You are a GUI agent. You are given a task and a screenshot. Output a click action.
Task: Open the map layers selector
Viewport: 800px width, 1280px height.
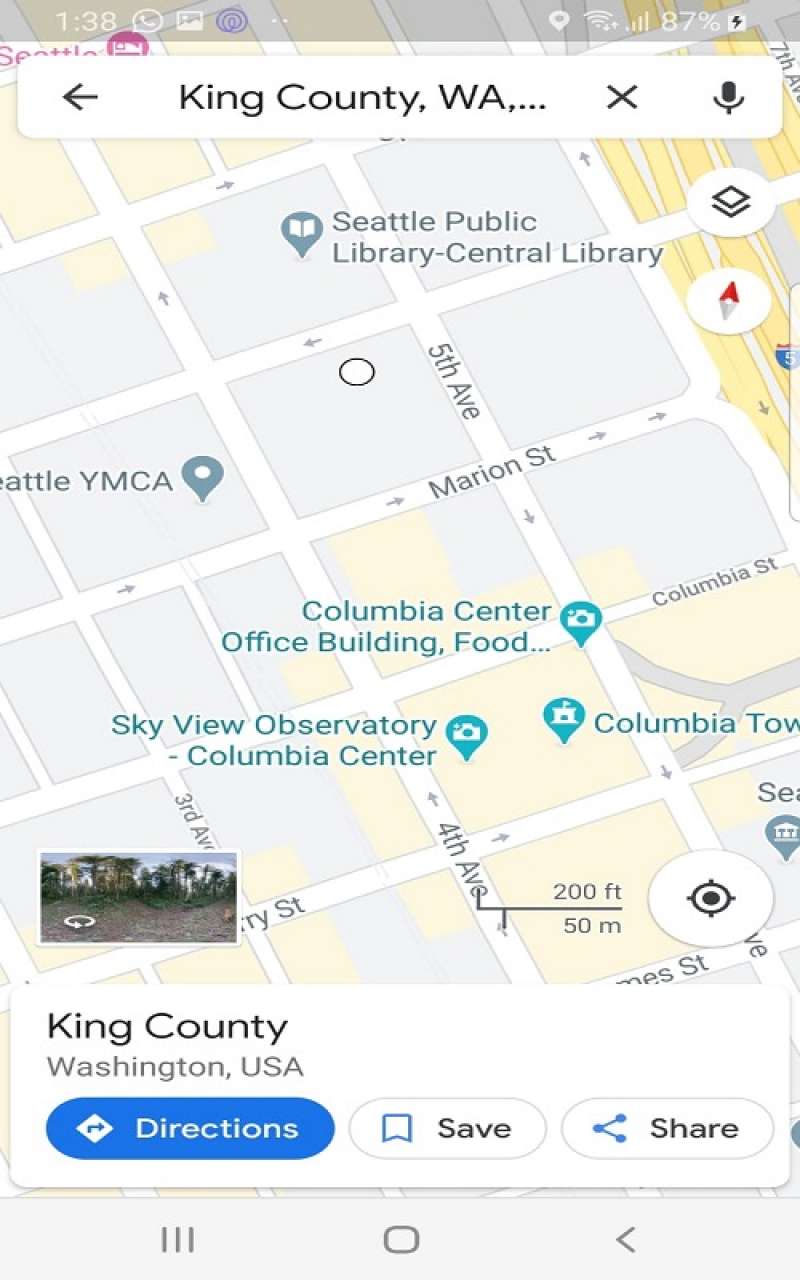pos(731,202)
